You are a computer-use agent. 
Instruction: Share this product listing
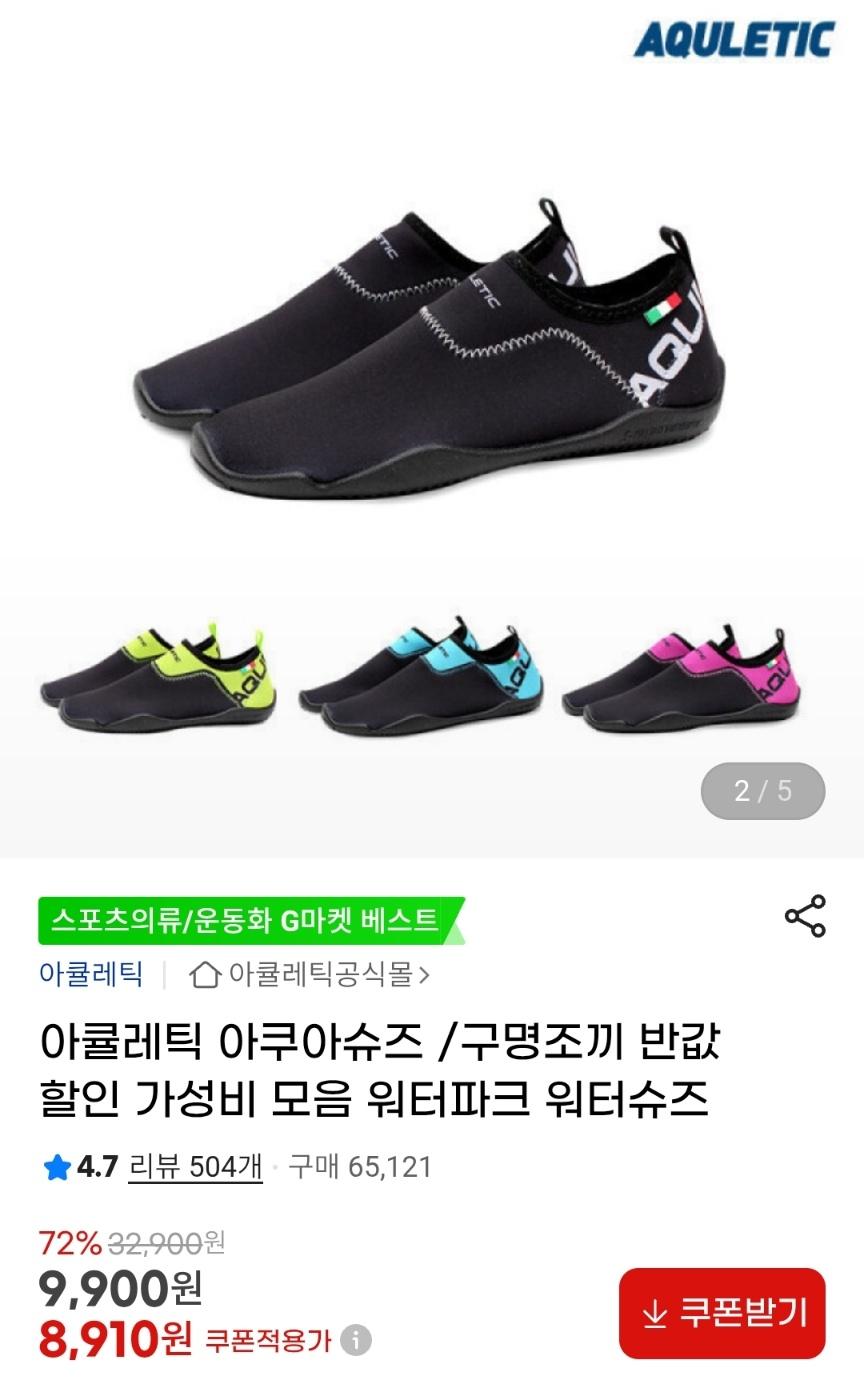[x=805, y=916]
